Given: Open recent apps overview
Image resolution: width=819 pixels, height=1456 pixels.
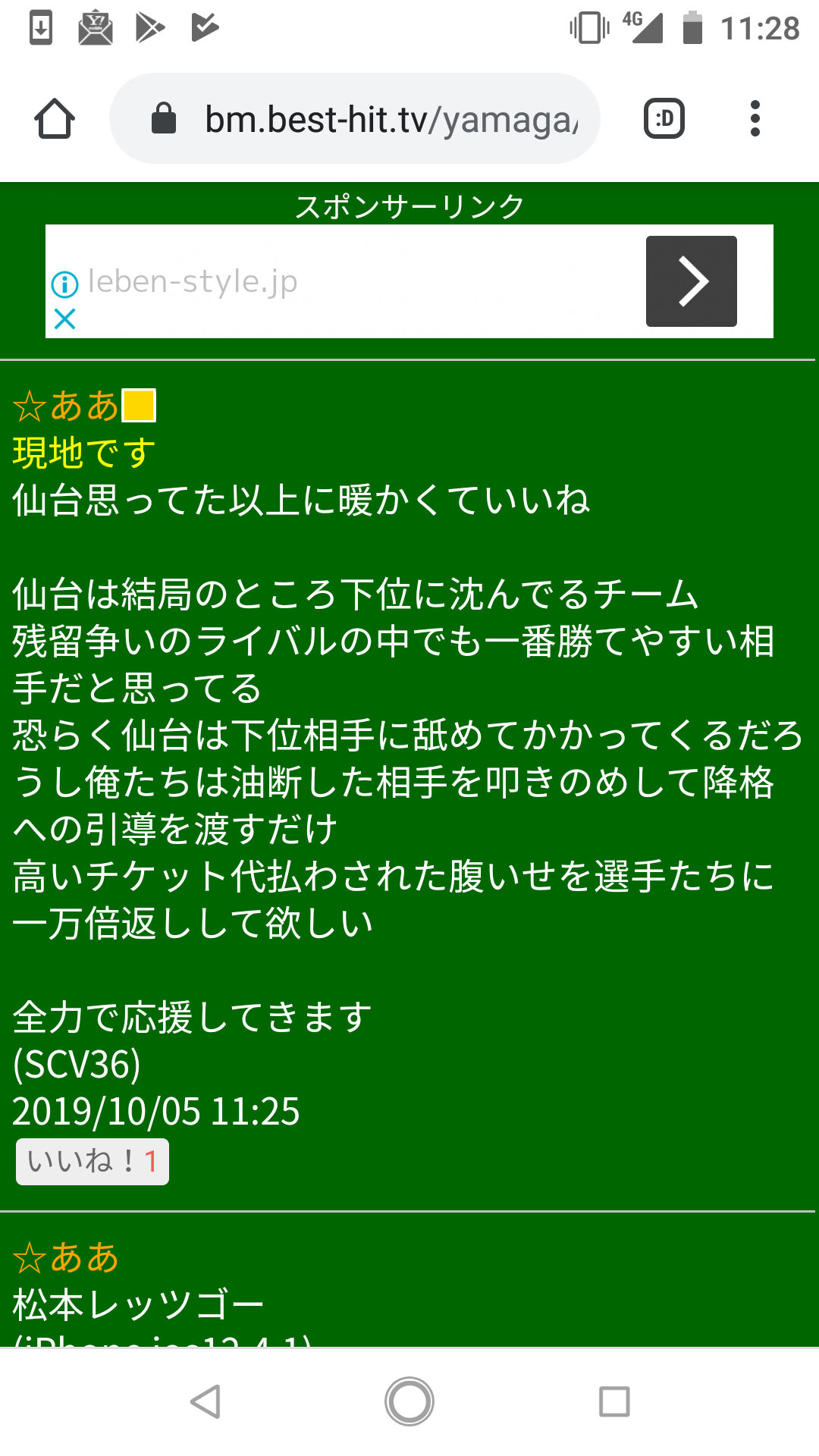Looking at the screenshot, I should pyautogui.click(x=614, y=1401).
